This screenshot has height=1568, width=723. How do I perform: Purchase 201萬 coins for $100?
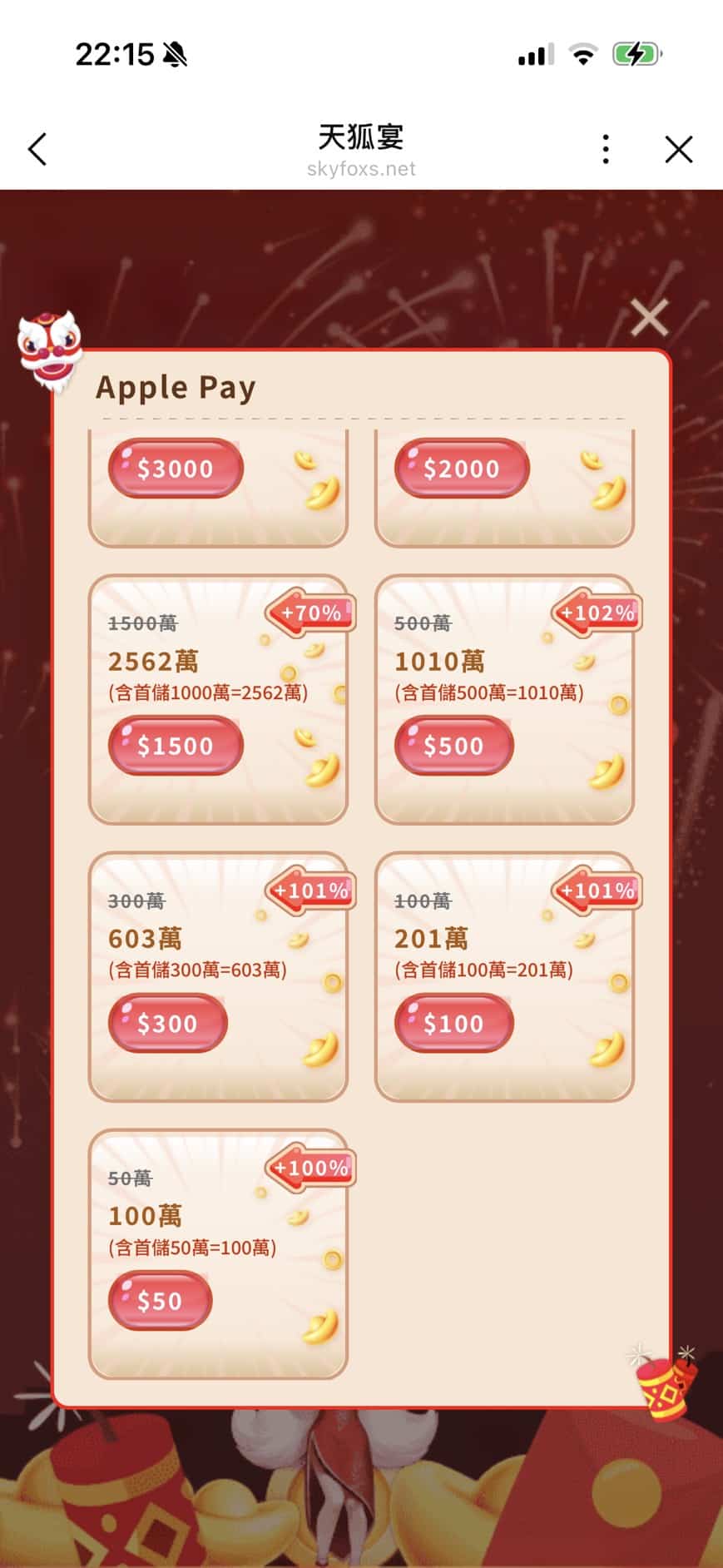[x=454, y=1023]
